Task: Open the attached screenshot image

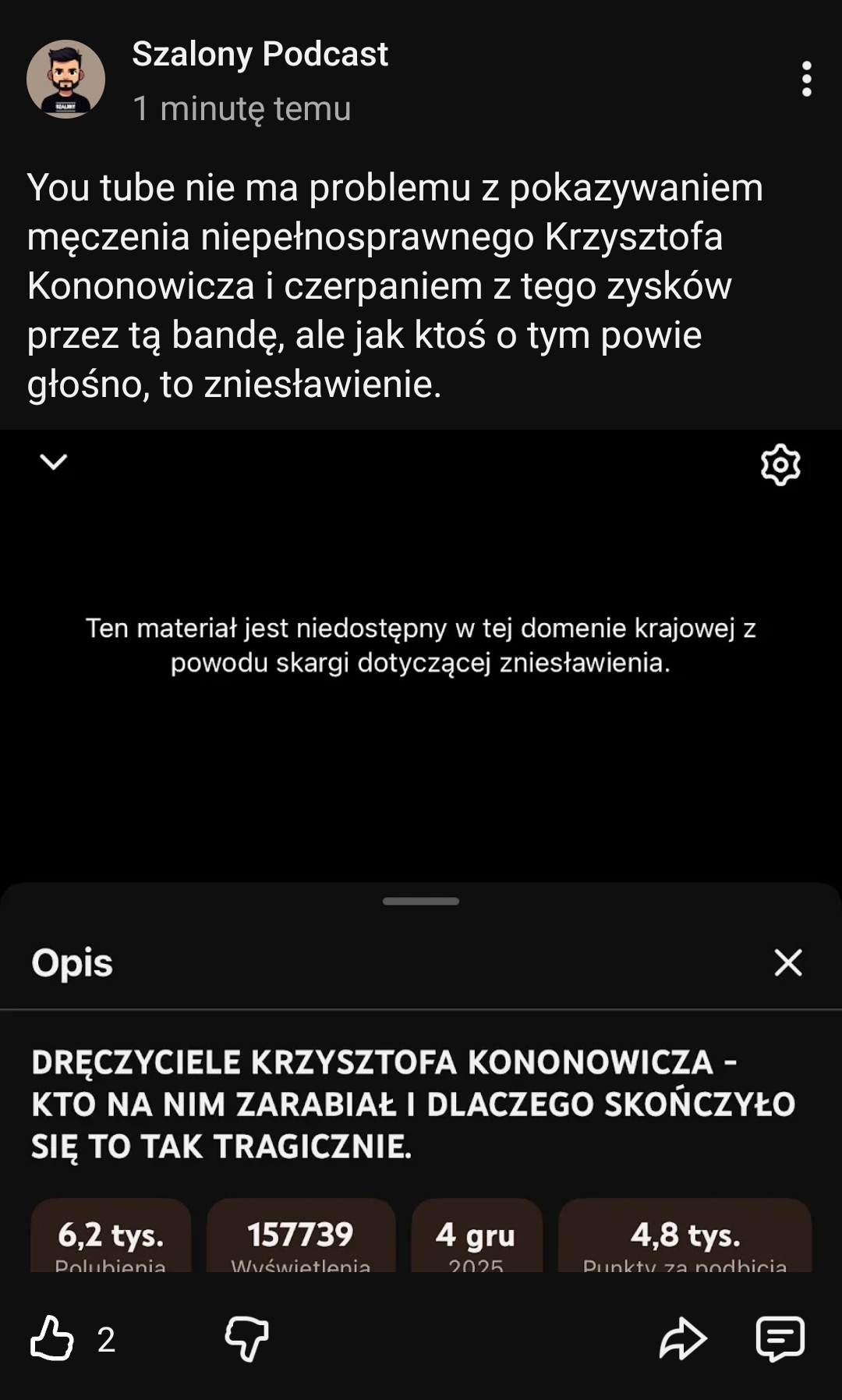Action: pos(421,850)
